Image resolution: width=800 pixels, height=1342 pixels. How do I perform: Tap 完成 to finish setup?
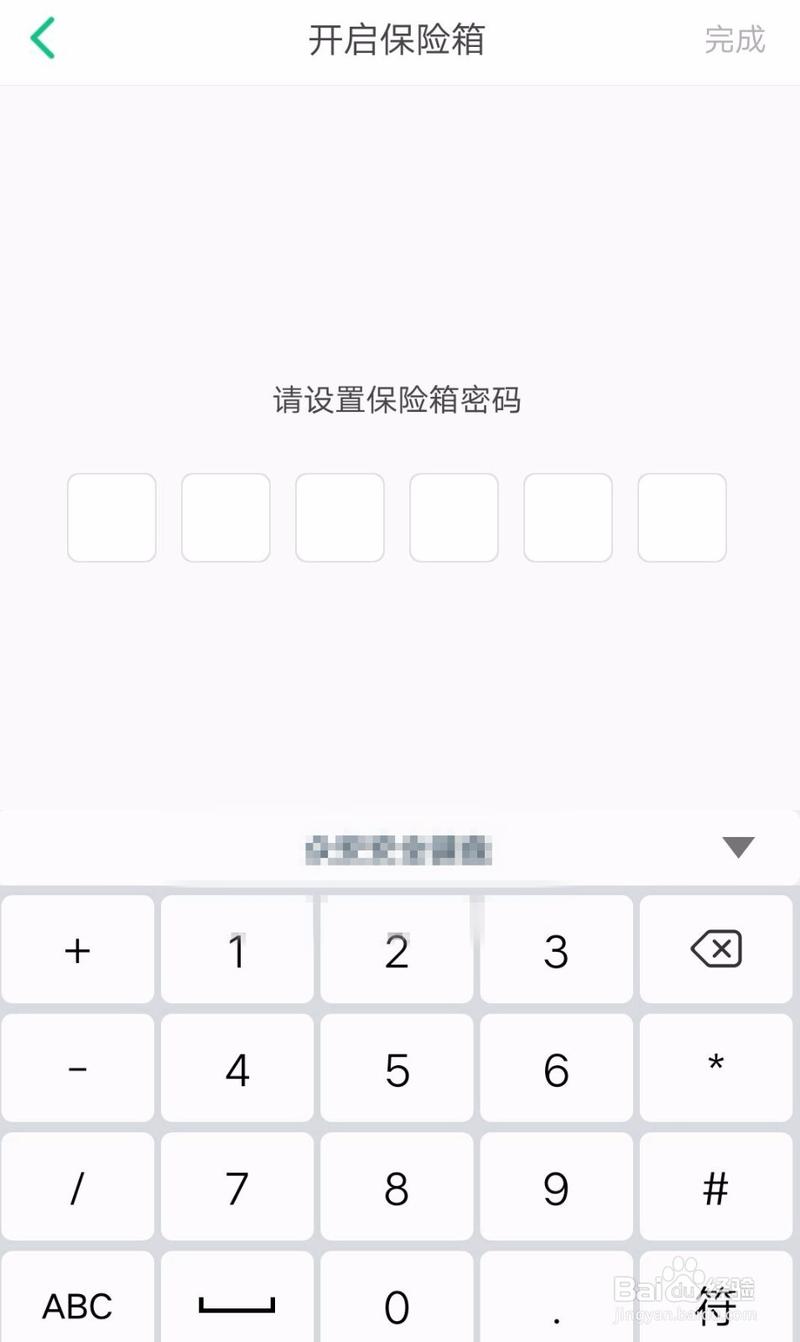735,40
